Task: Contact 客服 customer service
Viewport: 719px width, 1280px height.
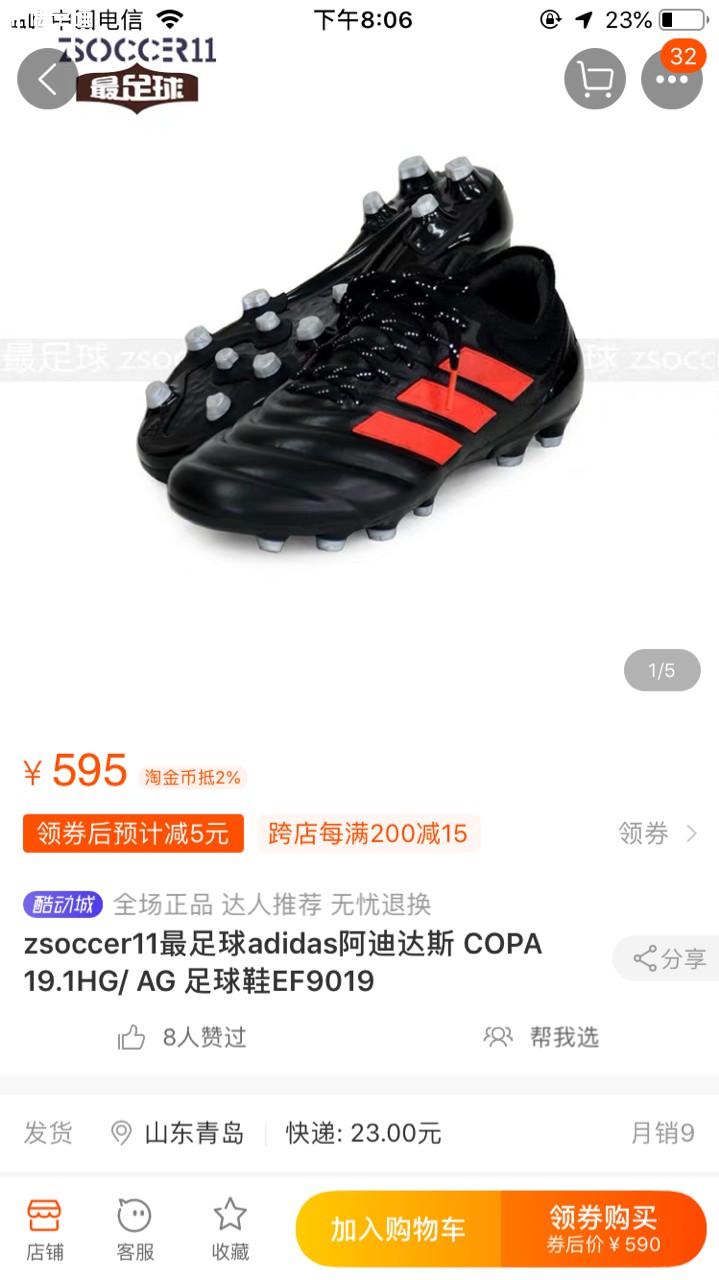Action: (x=135, y=1230)
